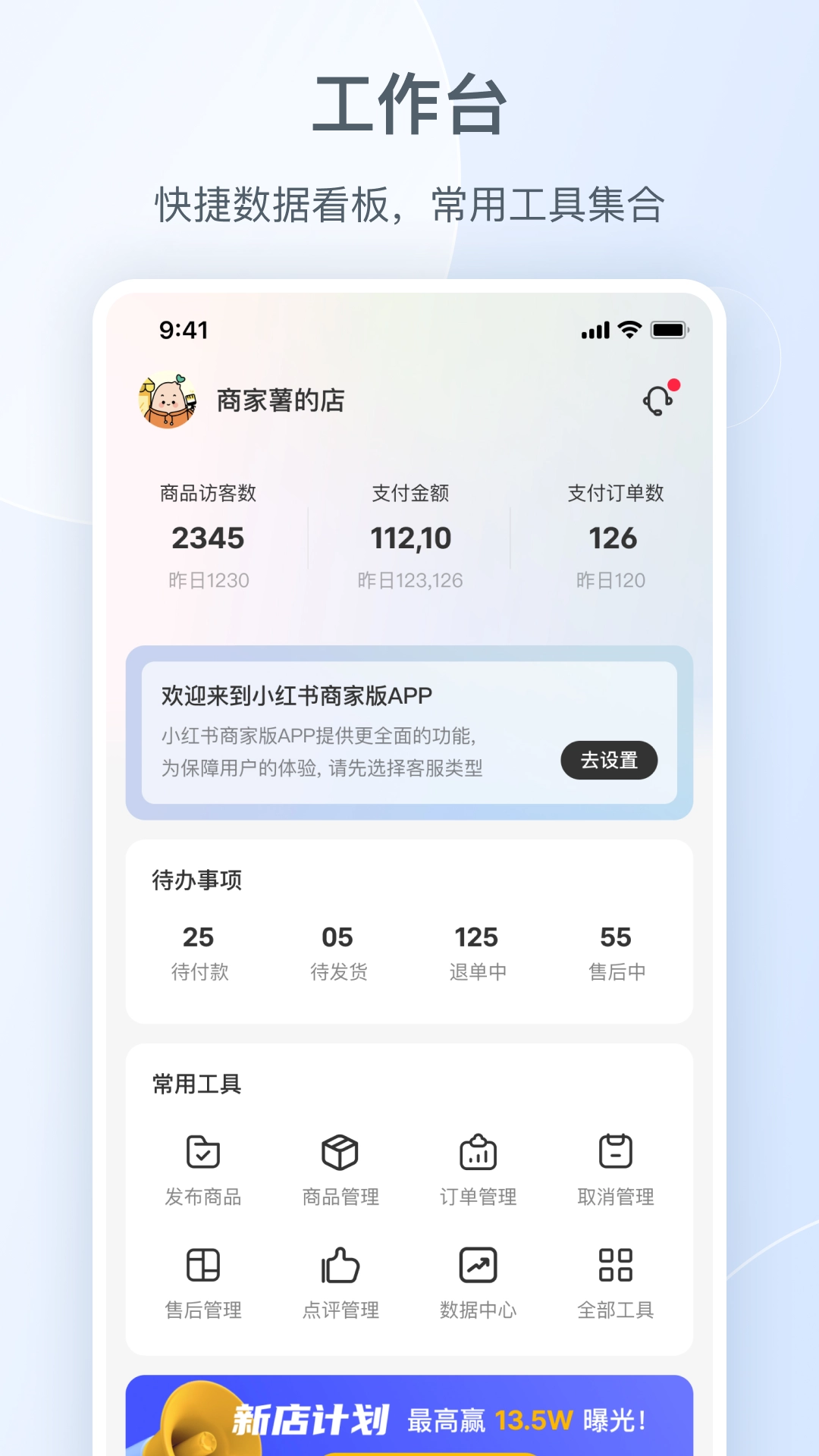Screen dimensions: 819x1456
Task: View the 退单中 refund orders count
Action: [x=478, y=952]
